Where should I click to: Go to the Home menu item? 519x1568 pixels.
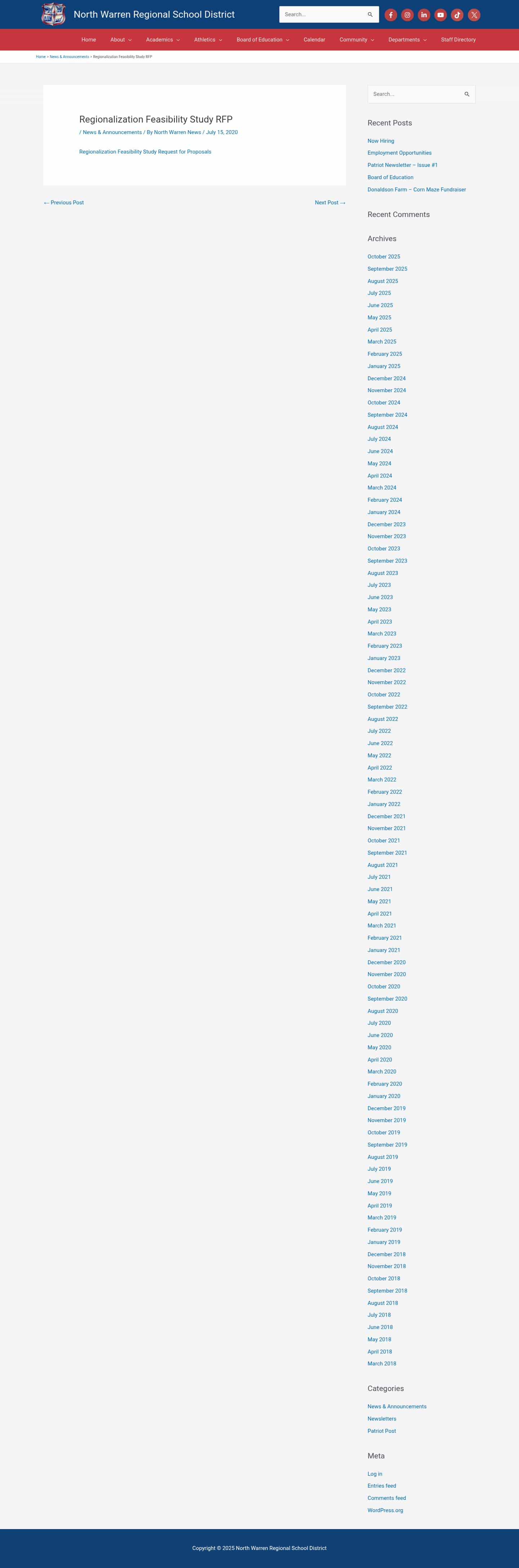(x=89, y=40)
